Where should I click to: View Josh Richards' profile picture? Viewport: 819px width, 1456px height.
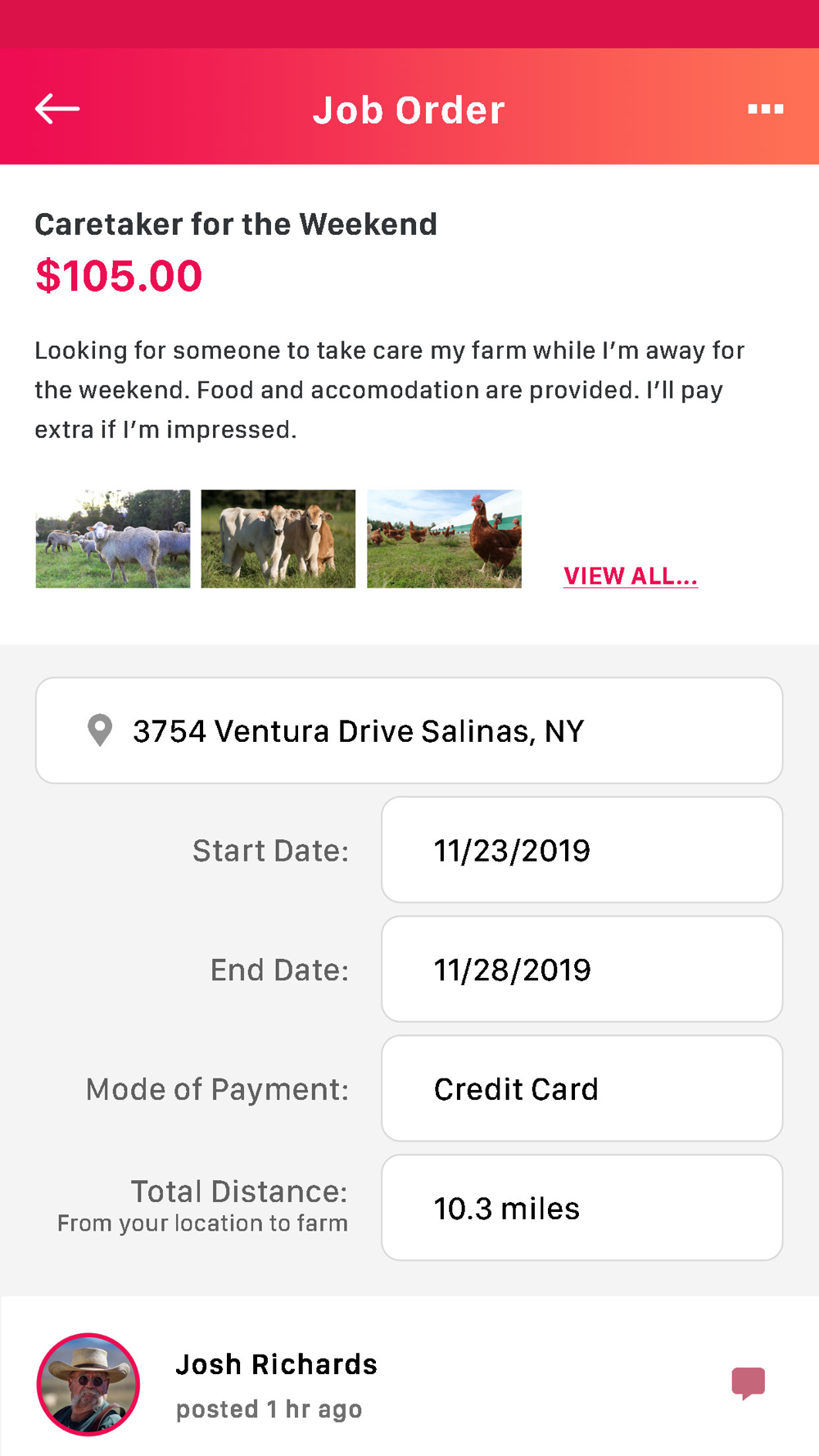point(88,1385)
